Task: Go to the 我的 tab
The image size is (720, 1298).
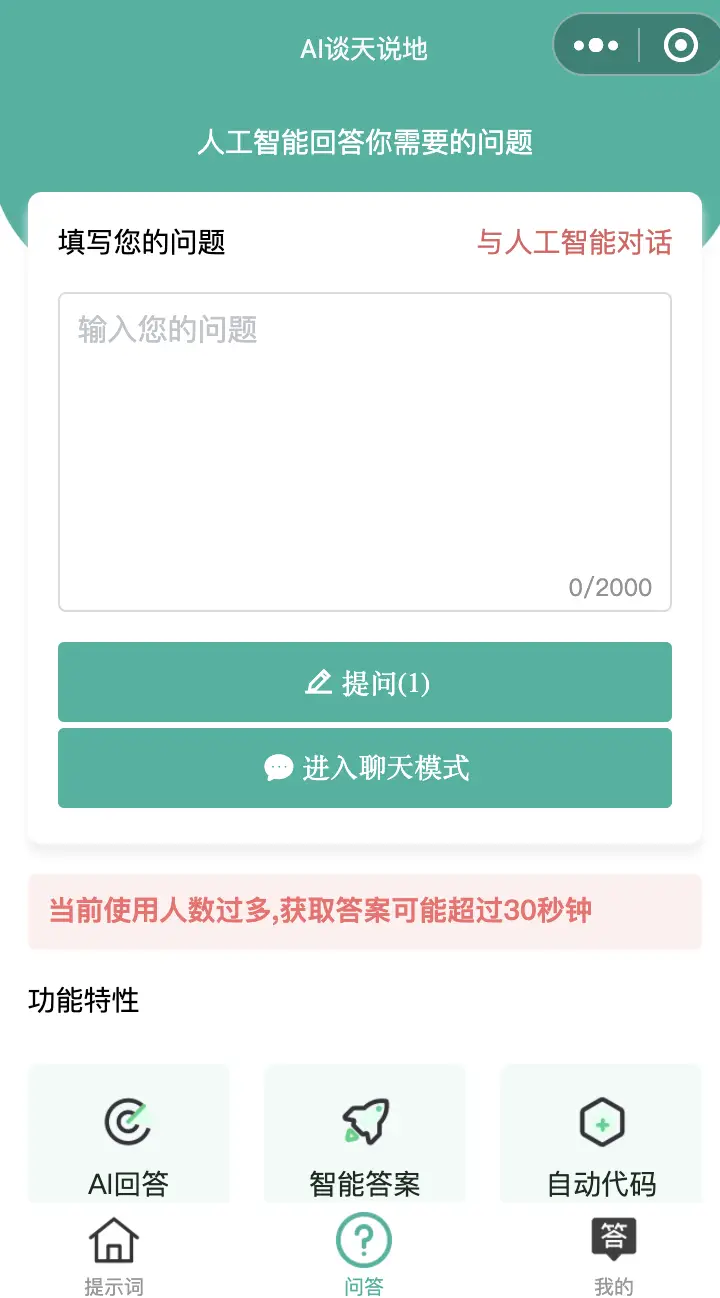Action: point(614,1256)
